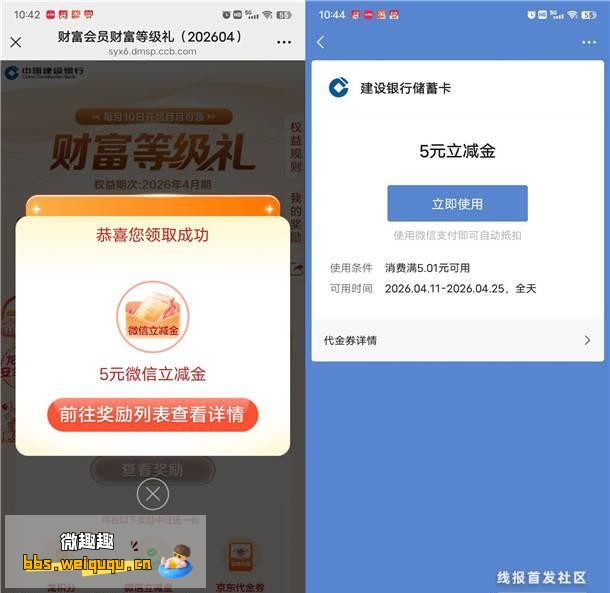Viewport: 610px width, 593px height.
Task: Close the 财富会员财富等级礼 web page
Action: tap(15, 42)
